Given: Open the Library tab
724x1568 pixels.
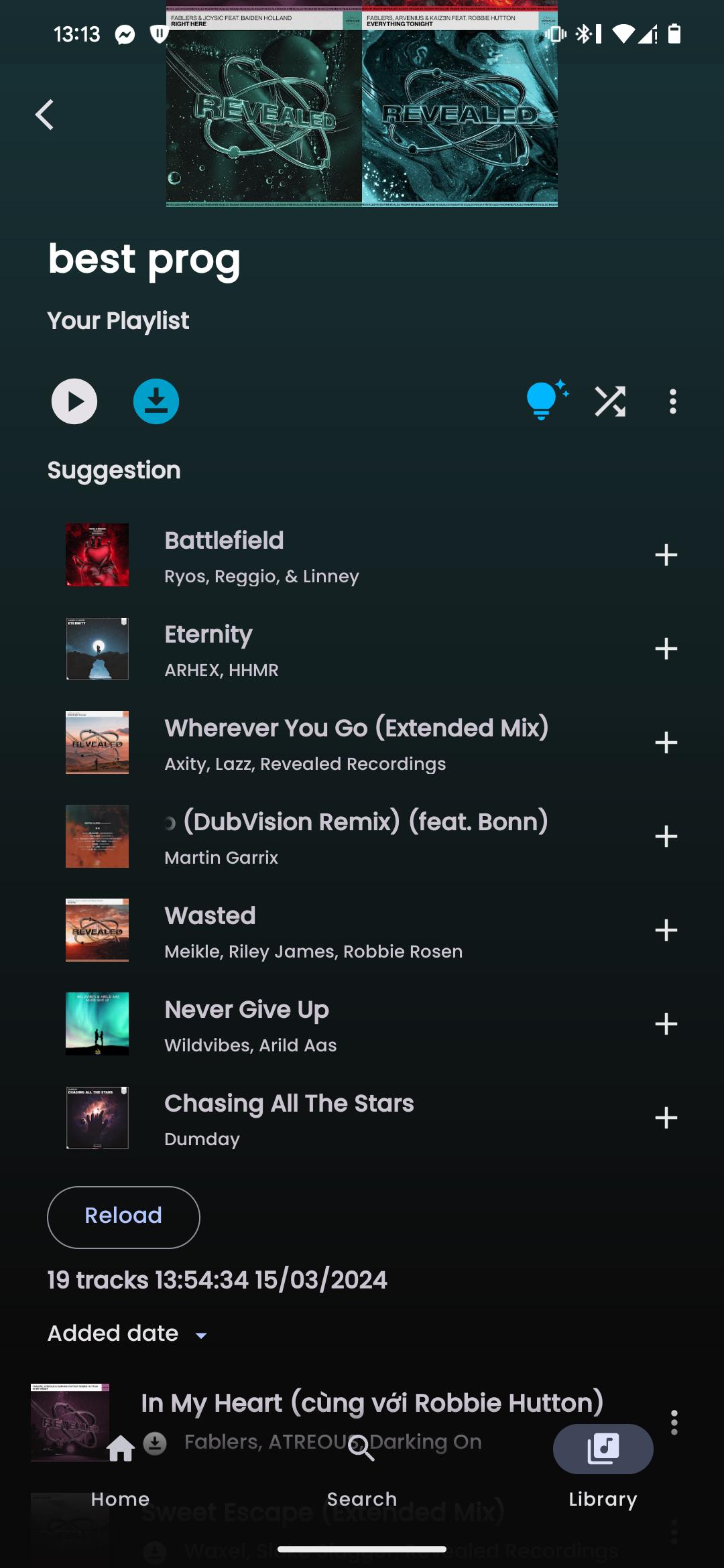Looking at the screenshot, I should [x=603, y=1467].
